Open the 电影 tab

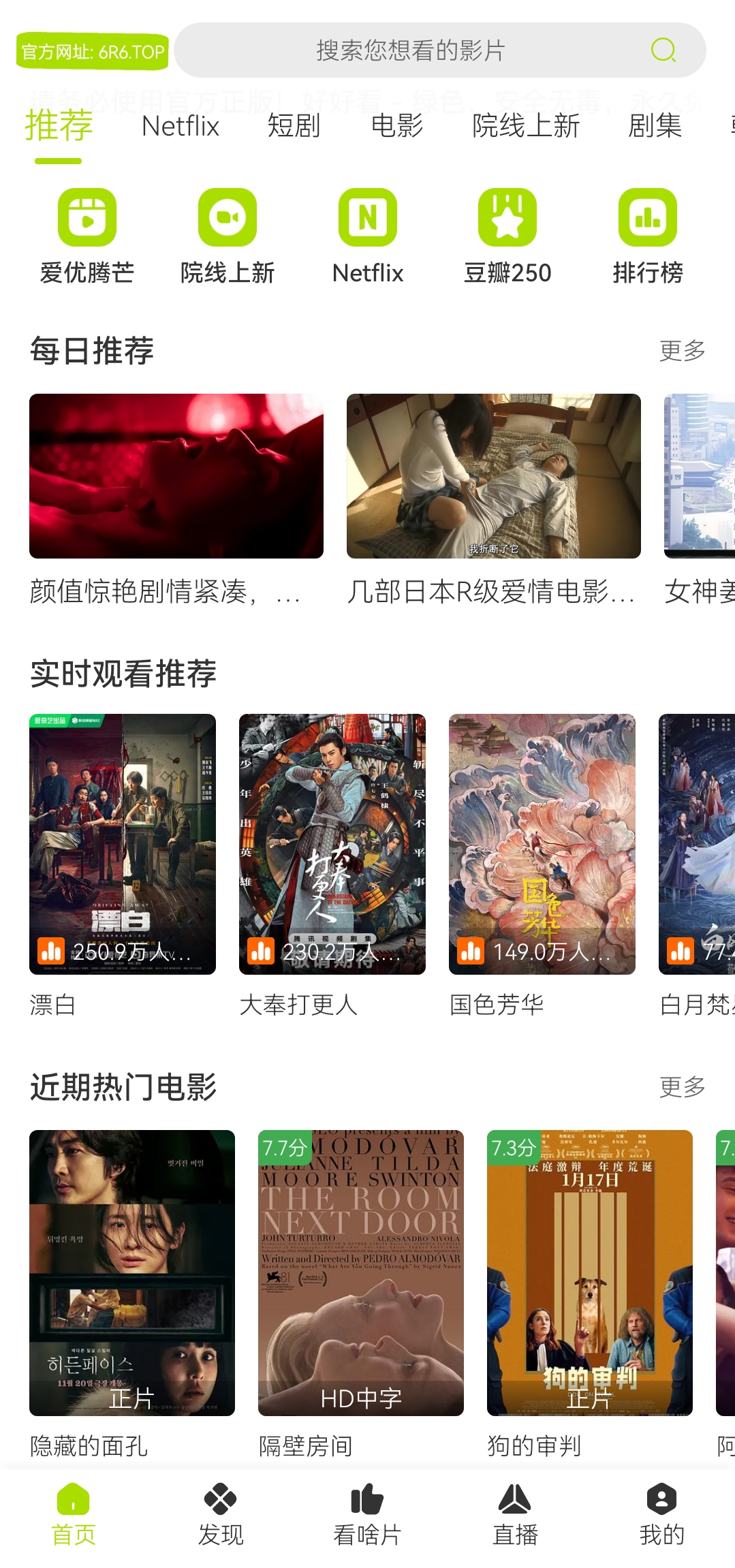[397, 126]
